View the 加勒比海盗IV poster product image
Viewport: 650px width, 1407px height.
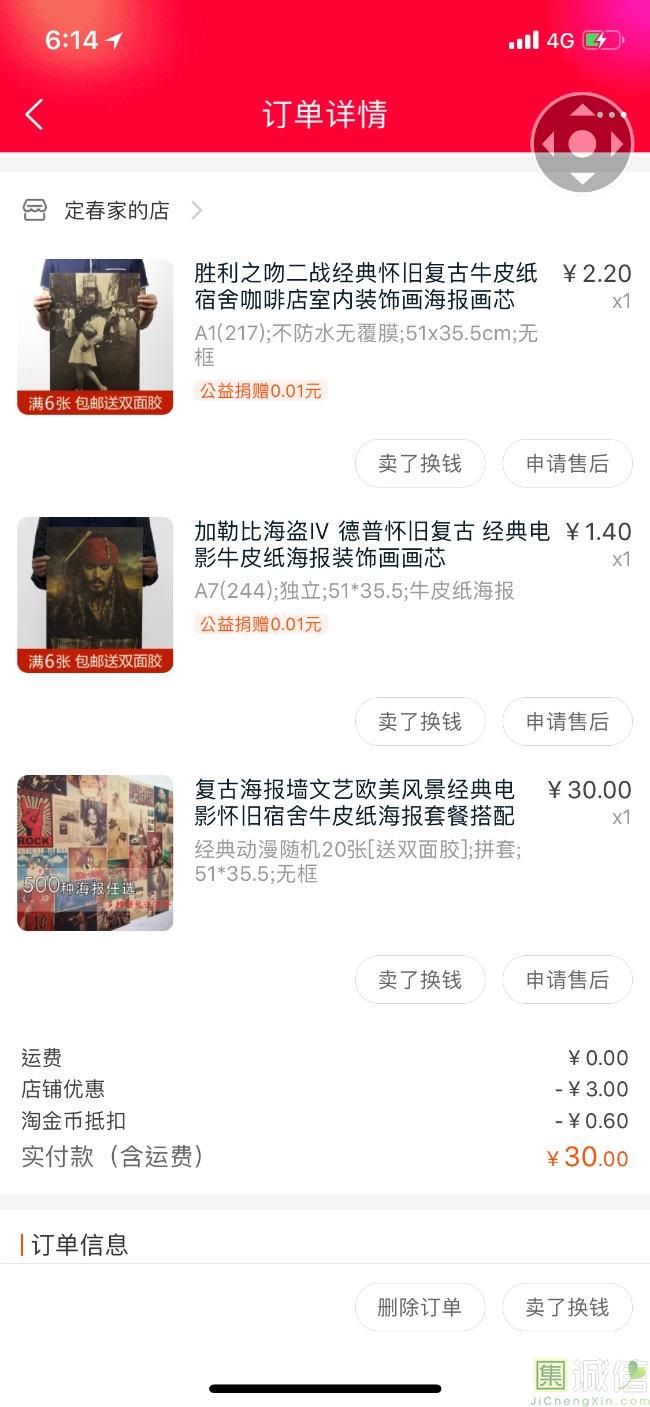(x=95, y=595)
